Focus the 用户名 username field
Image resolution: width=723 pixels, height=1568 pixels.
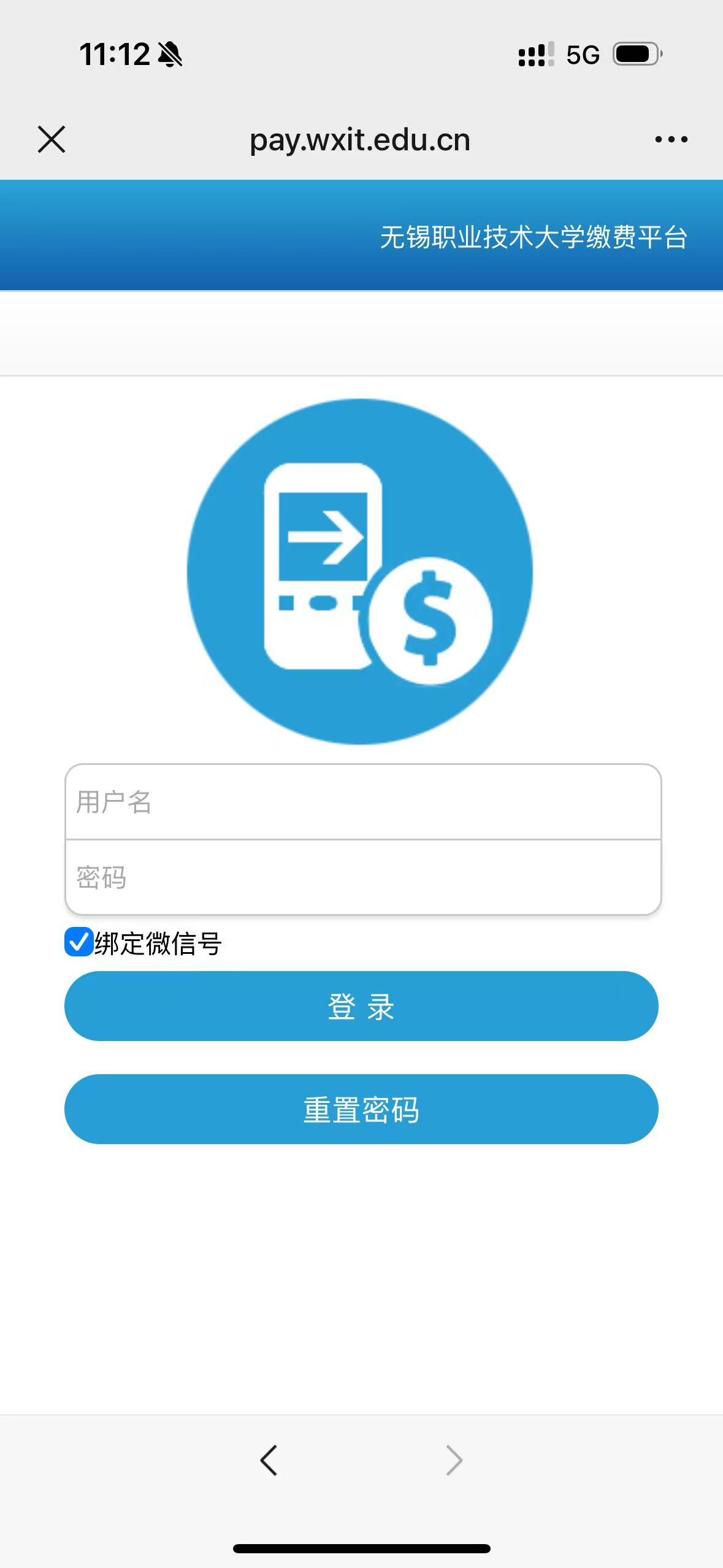pyautogui.click(x=362, y=802)
